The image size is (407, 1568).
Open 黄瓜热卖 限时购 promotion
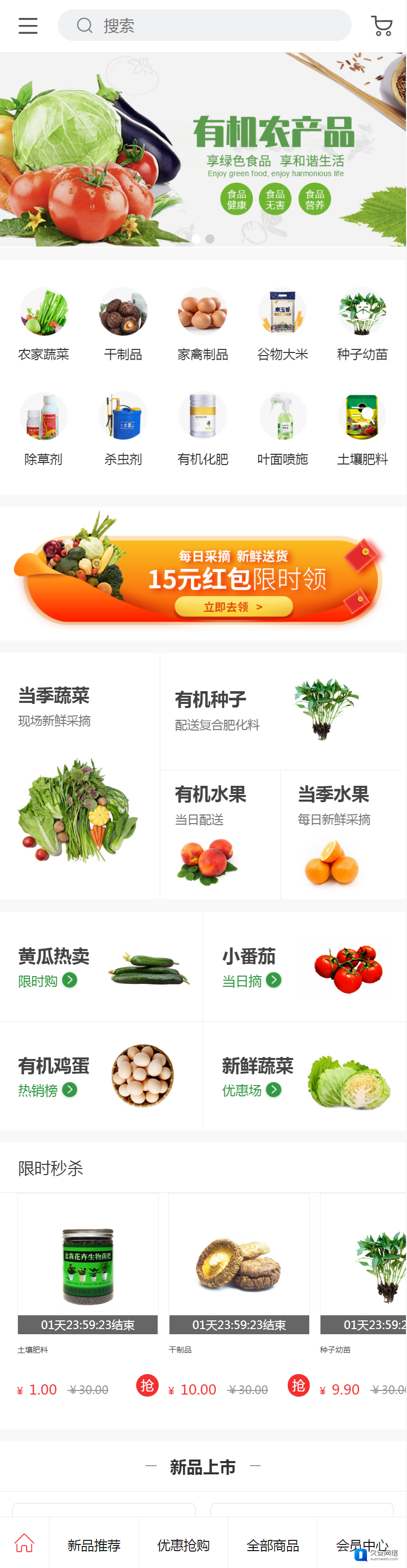[101, 966]
